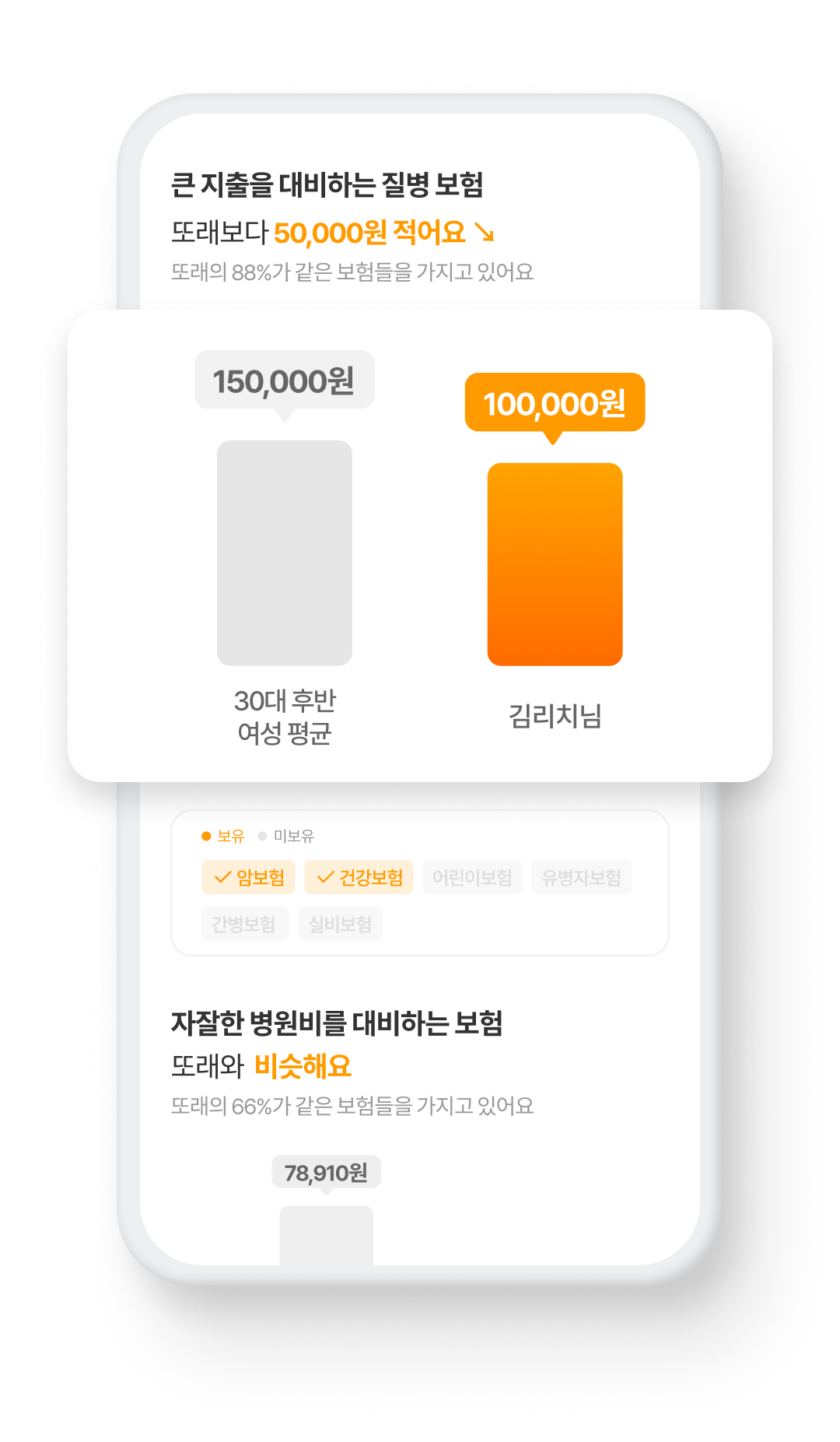This screenshot has height=1442, width=840.
Task: Click the 78,910원 price bubble
Action: 327,1170
